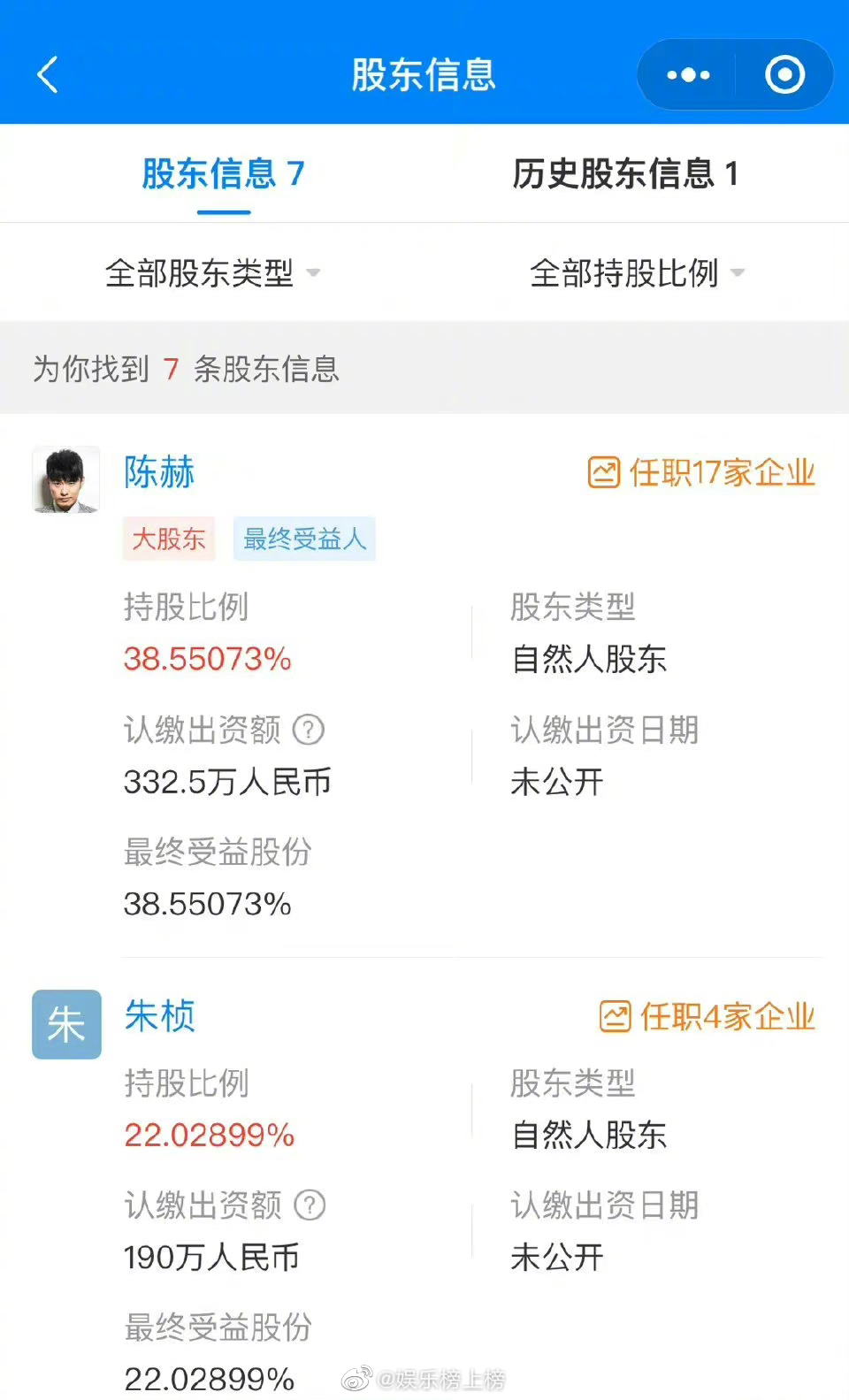Viewport: 849px width, 1400px height.
Task: Tap the help icon beside 朱桢's 认缴出资额
Action: pos(310,1205)
